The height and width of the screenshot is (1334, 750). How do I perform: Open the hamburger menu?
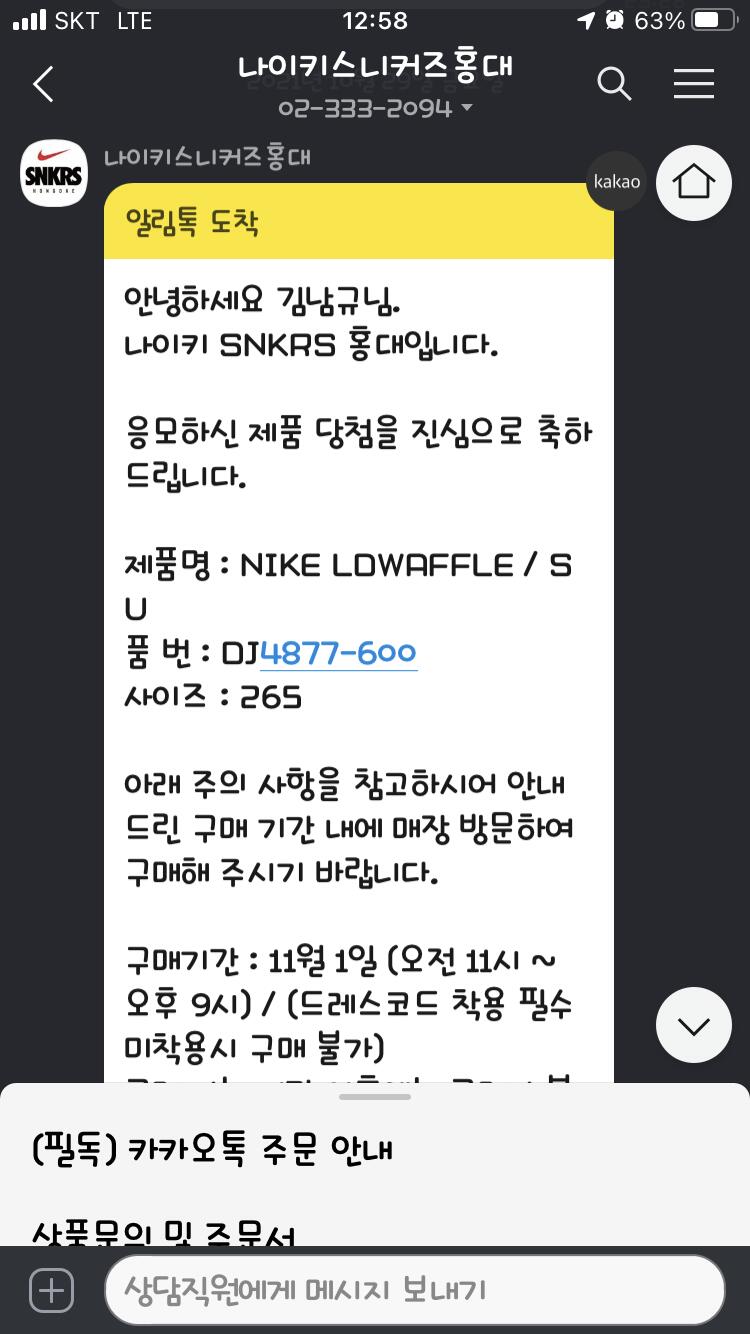pos(693,84)
